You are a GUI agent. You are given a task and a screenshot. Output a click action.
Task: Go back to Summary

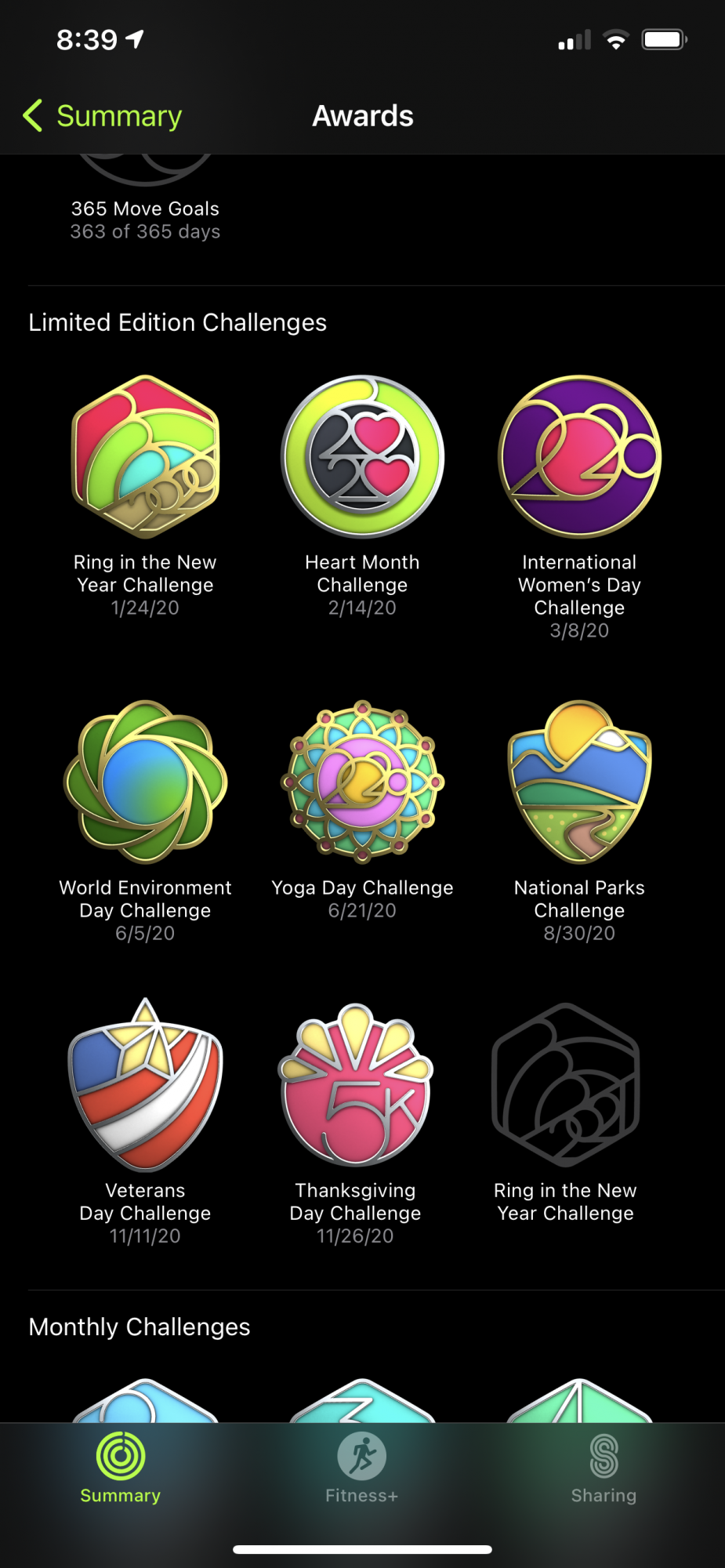click(x=103, y=116)
